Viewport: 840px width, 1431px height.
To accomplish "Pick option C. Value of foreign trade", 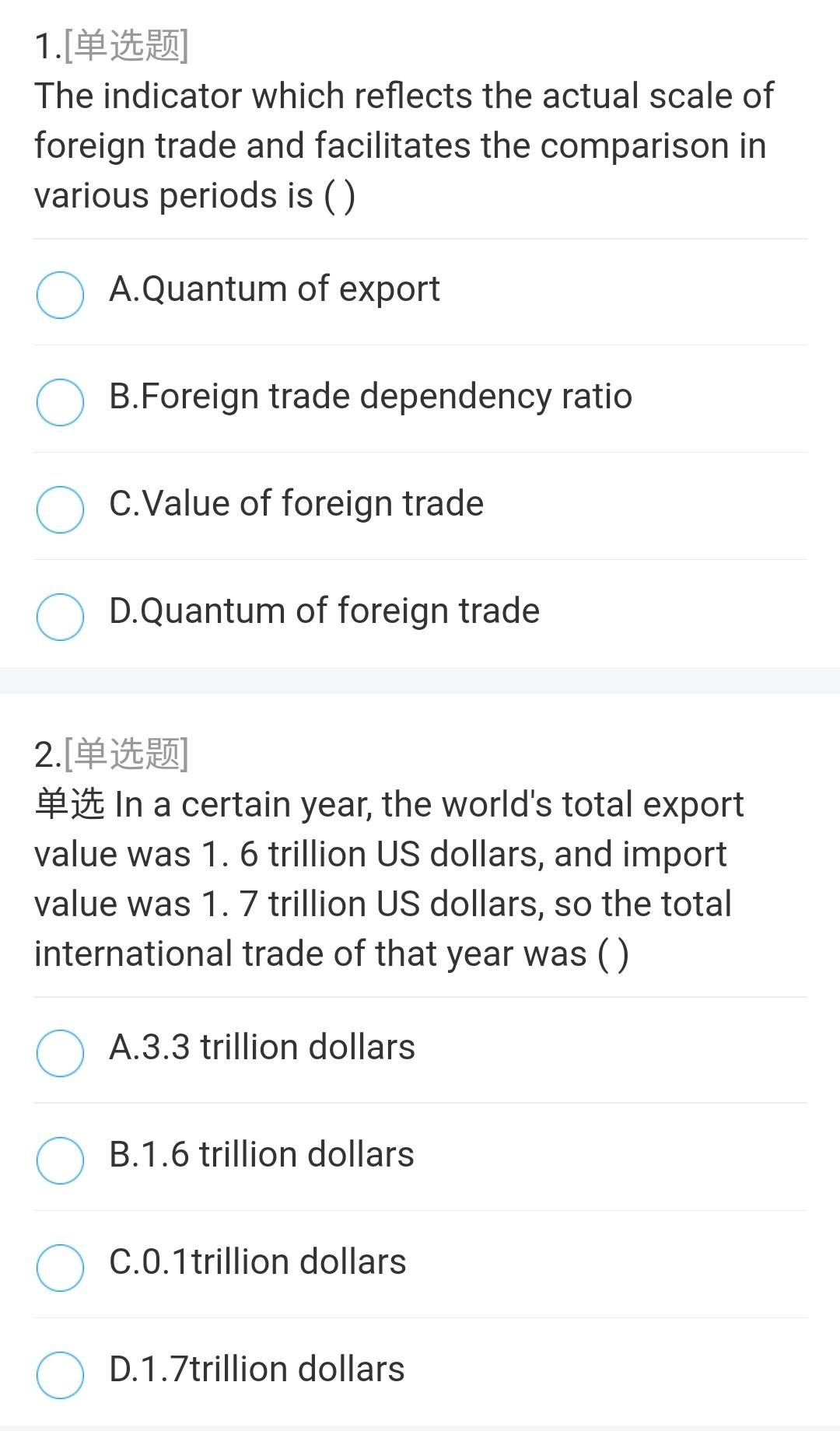I will click(x=60, y=509).
